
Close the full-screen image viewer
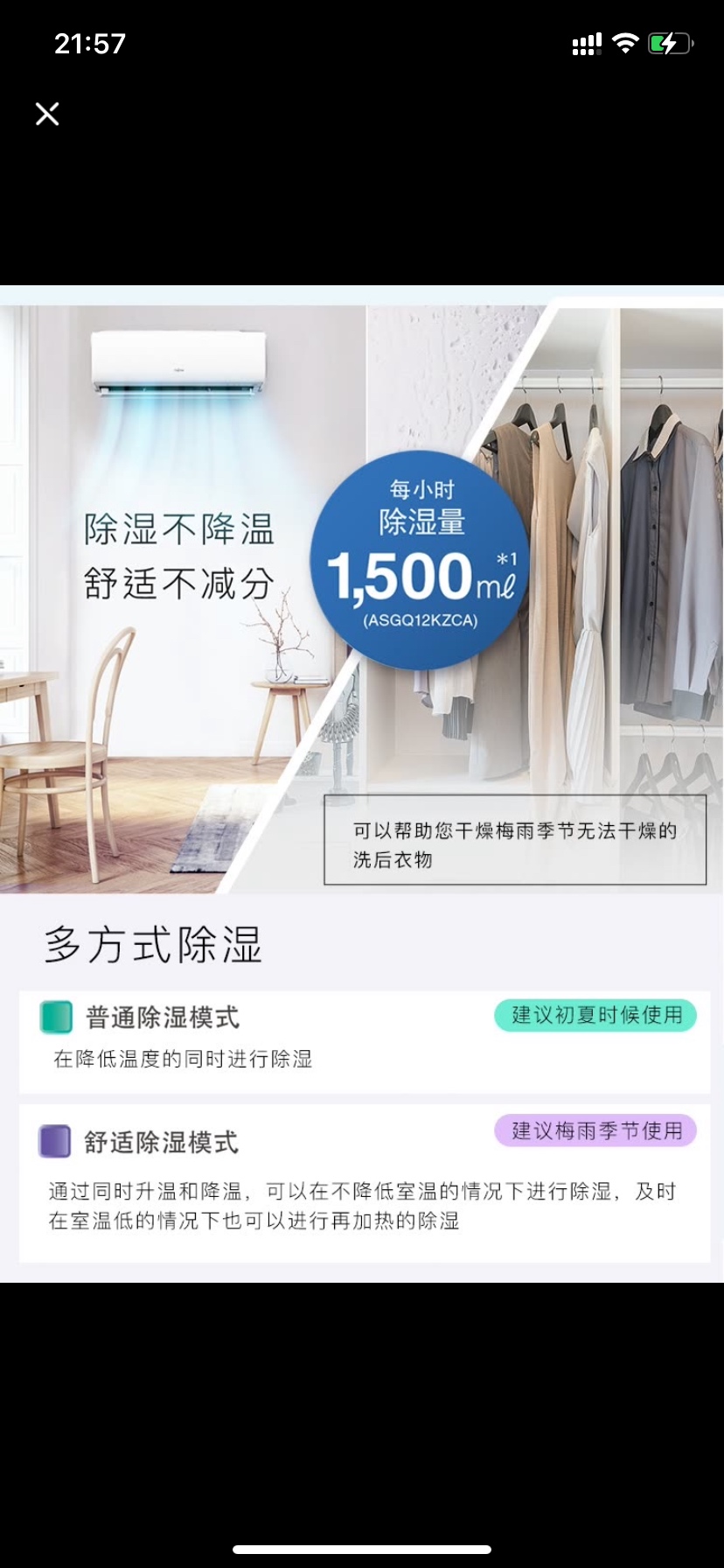coord(47,114)
